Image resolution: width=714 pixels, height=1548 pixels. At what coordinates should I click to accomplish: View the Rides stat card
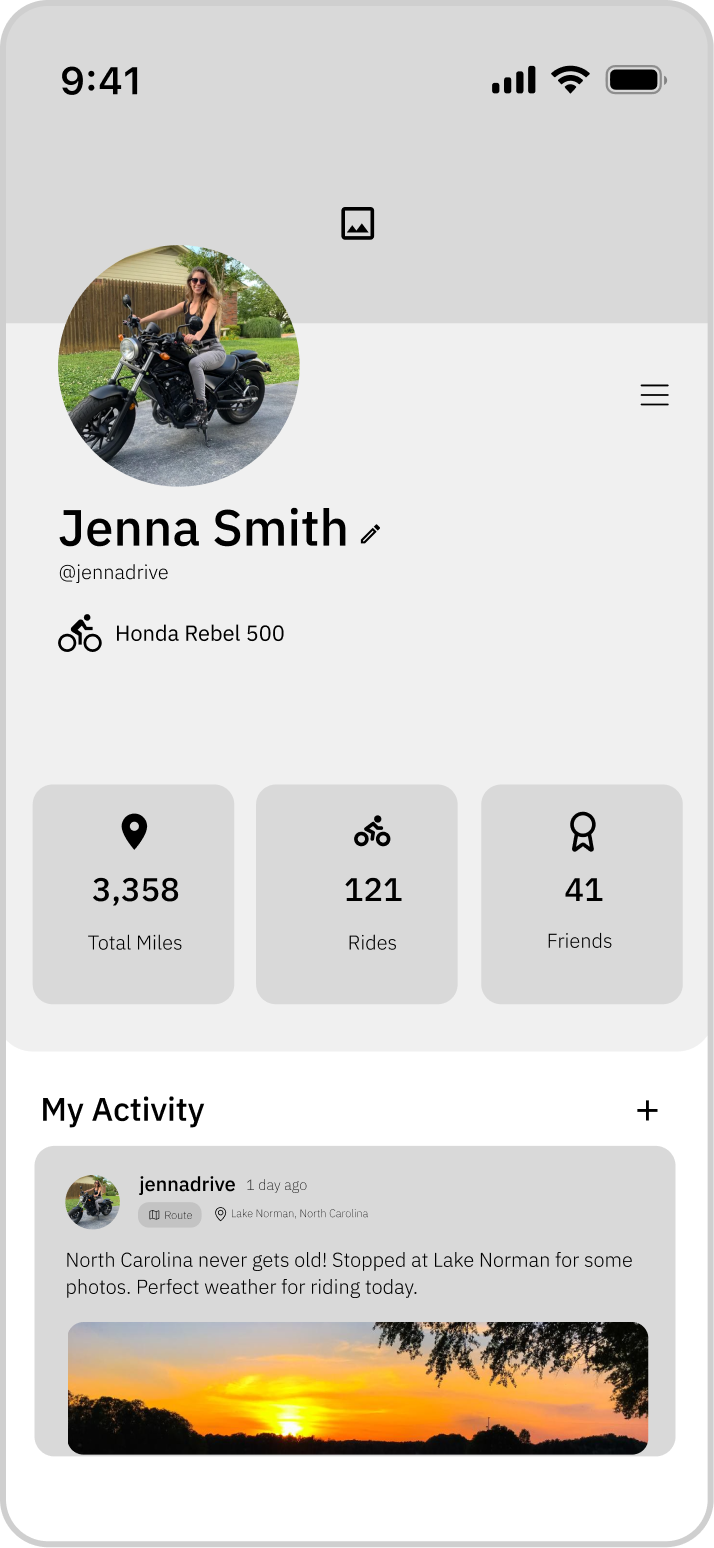pos(357,893)
